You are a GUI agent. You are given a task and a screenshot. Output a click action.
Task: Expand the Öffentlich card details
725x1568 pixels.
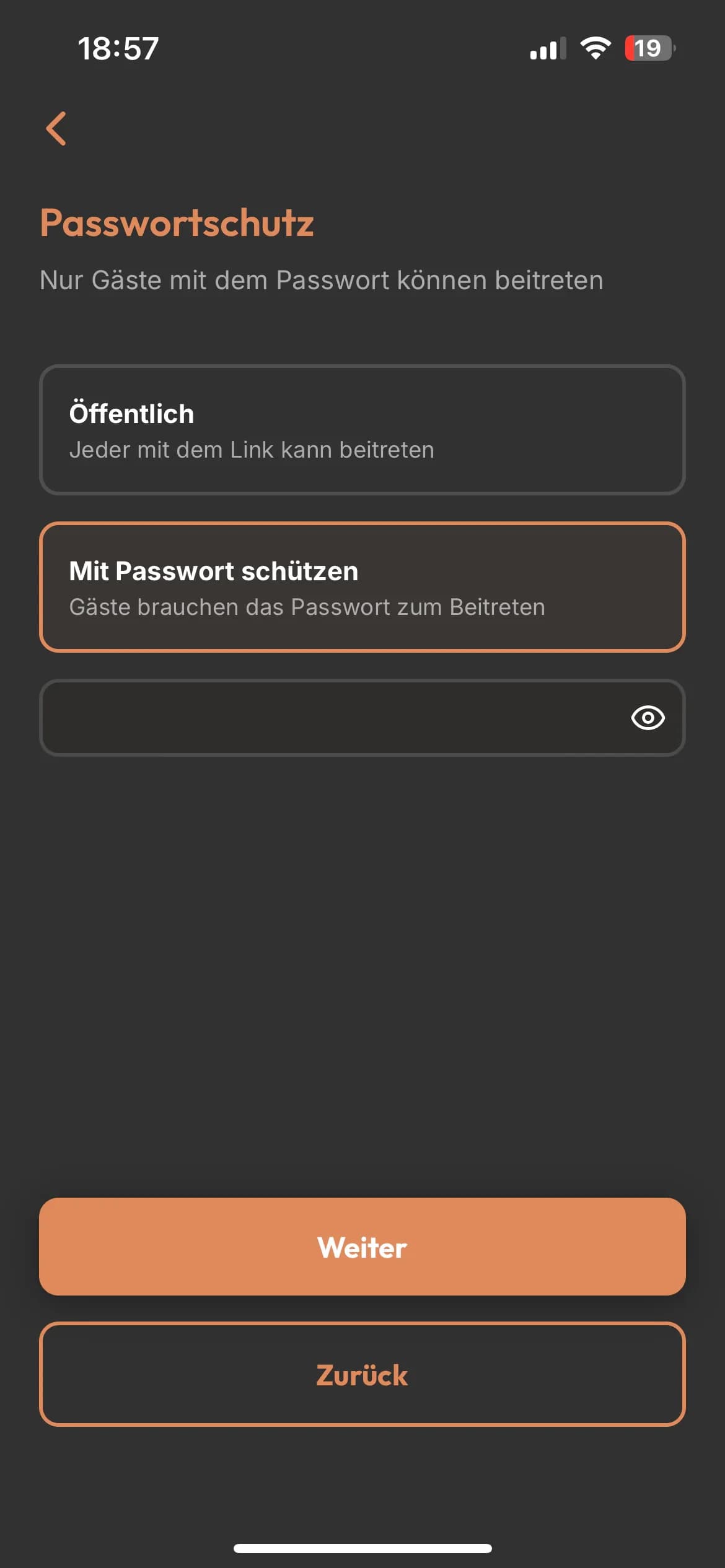(x=362, y=430)
